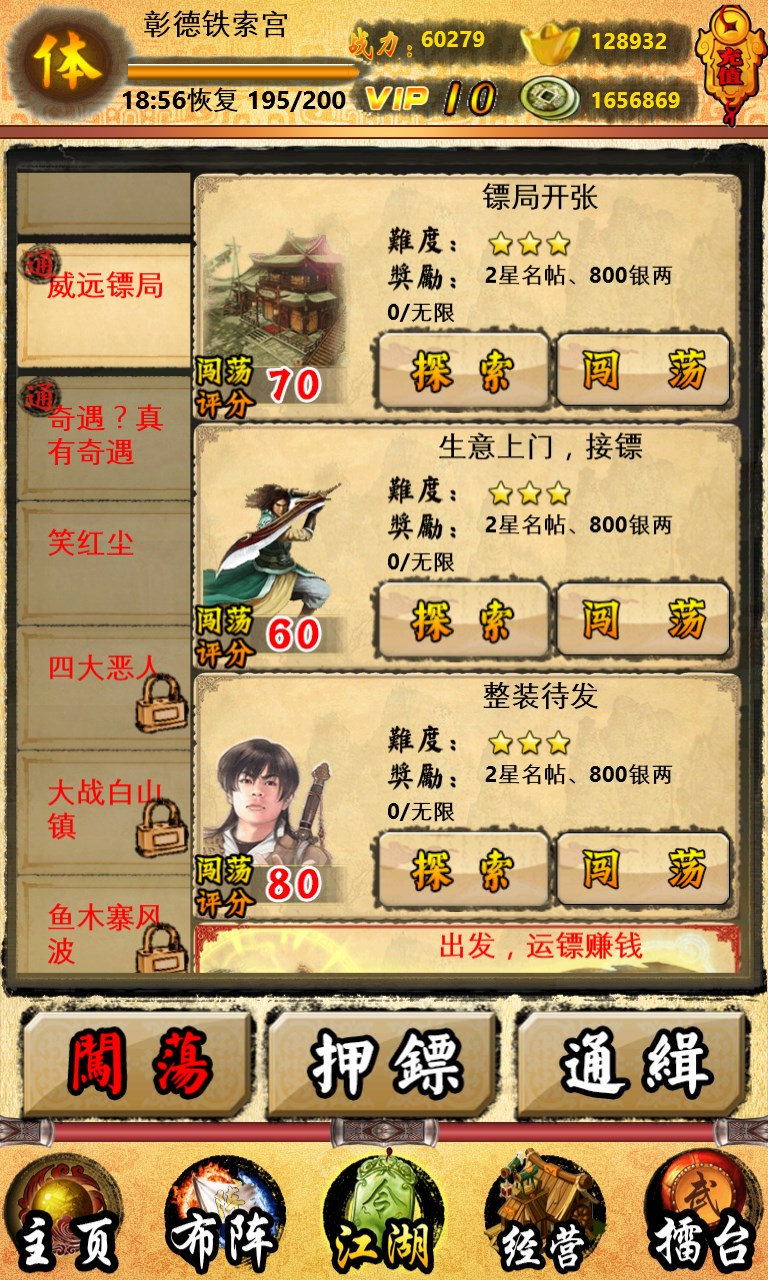
Task: Switch to the 通緝 section
Action: [633, 1066]
